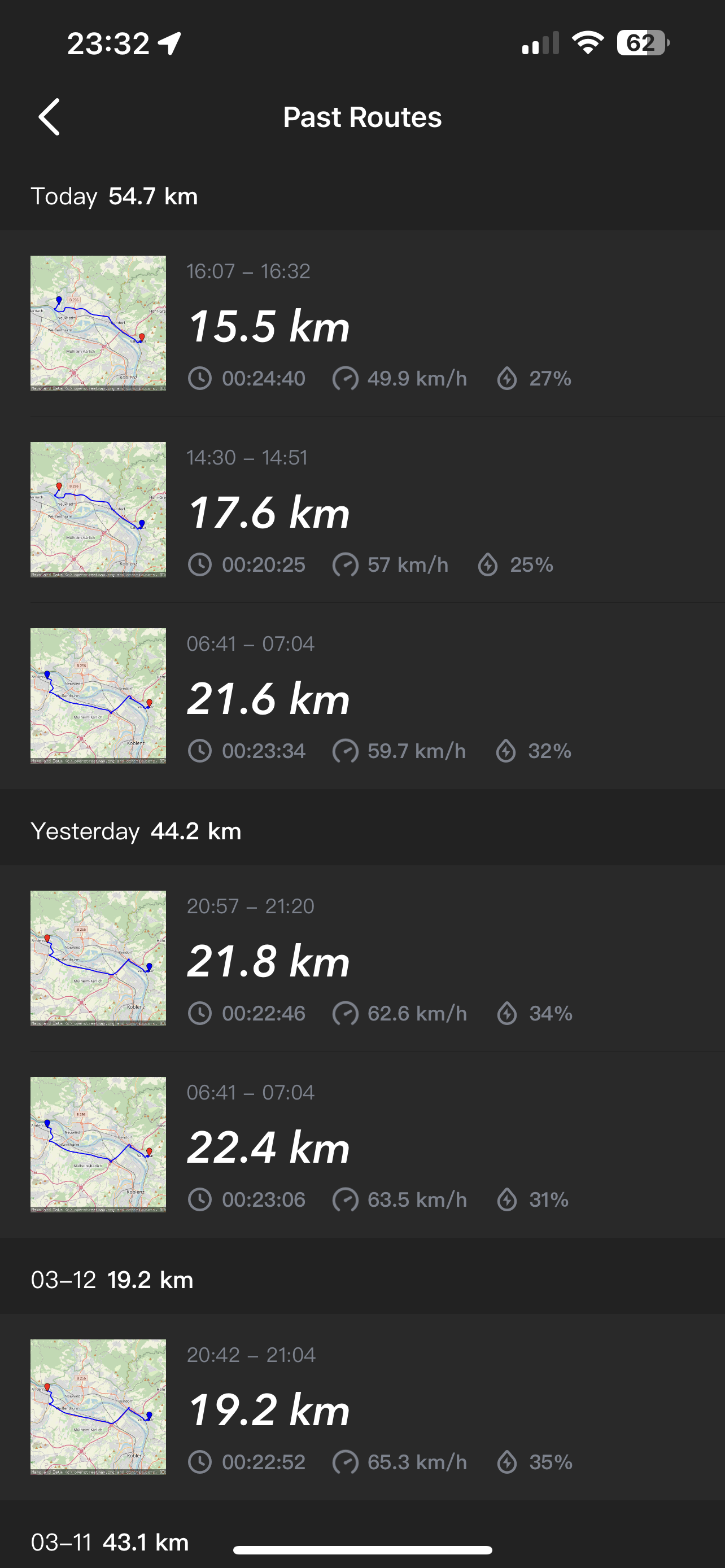725x1568 pixels.
Task: Open yesterday's 21.8 km route
Action: coord(362,959)
